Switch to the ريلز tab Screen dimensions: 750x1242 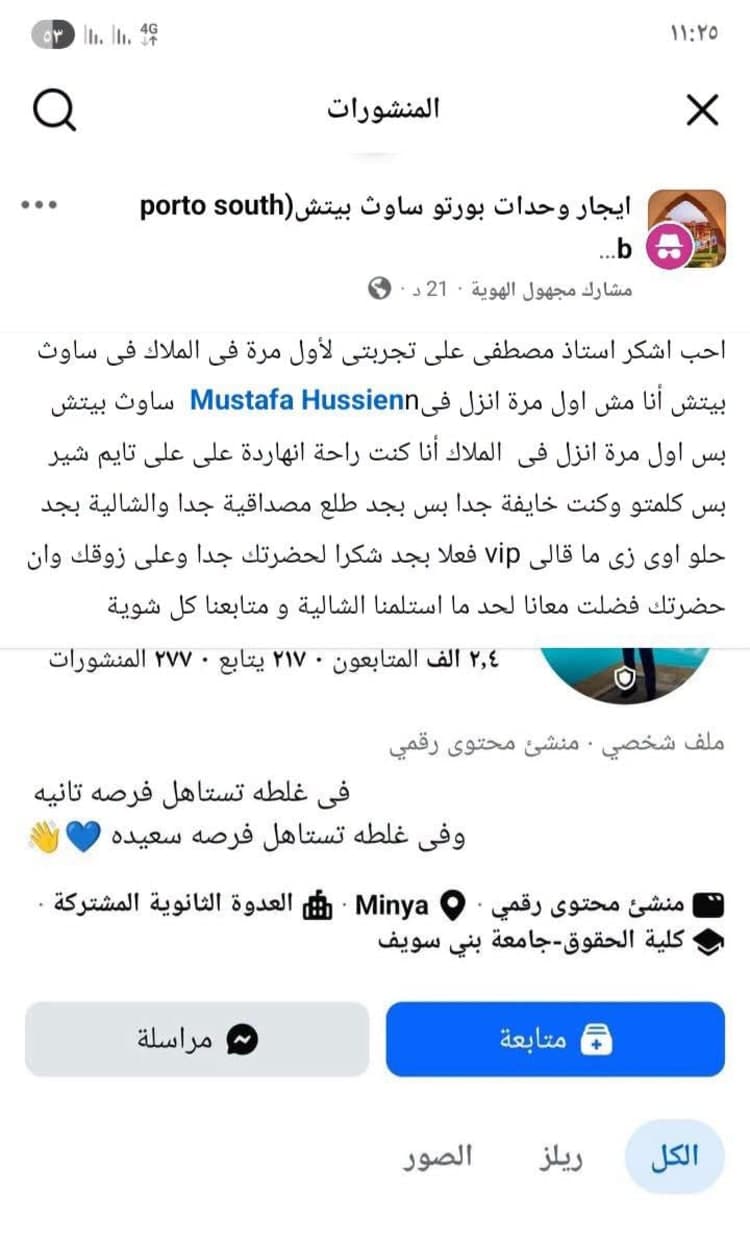[x=560, y=1158]
